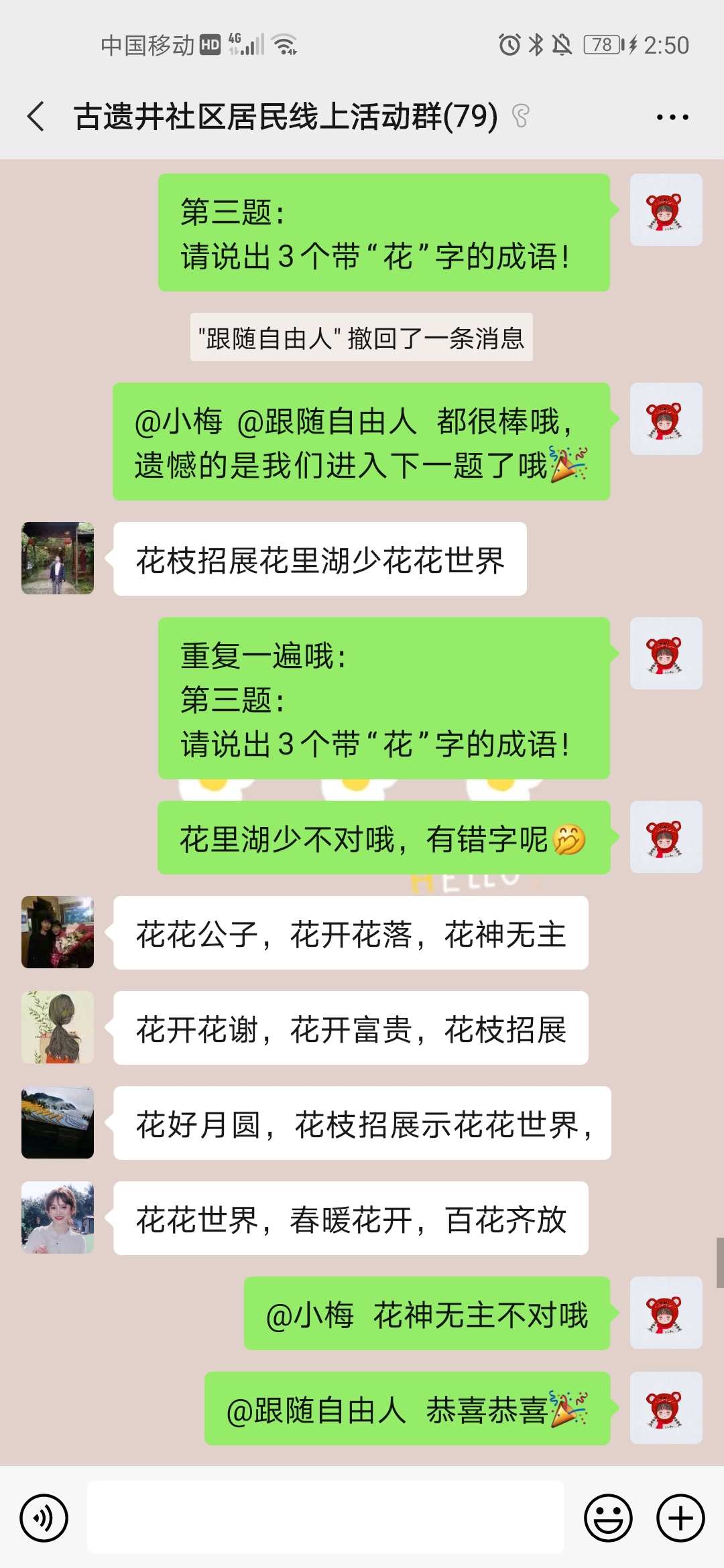
Task: Open the plus attachment menu
Action: (680, 1518)
